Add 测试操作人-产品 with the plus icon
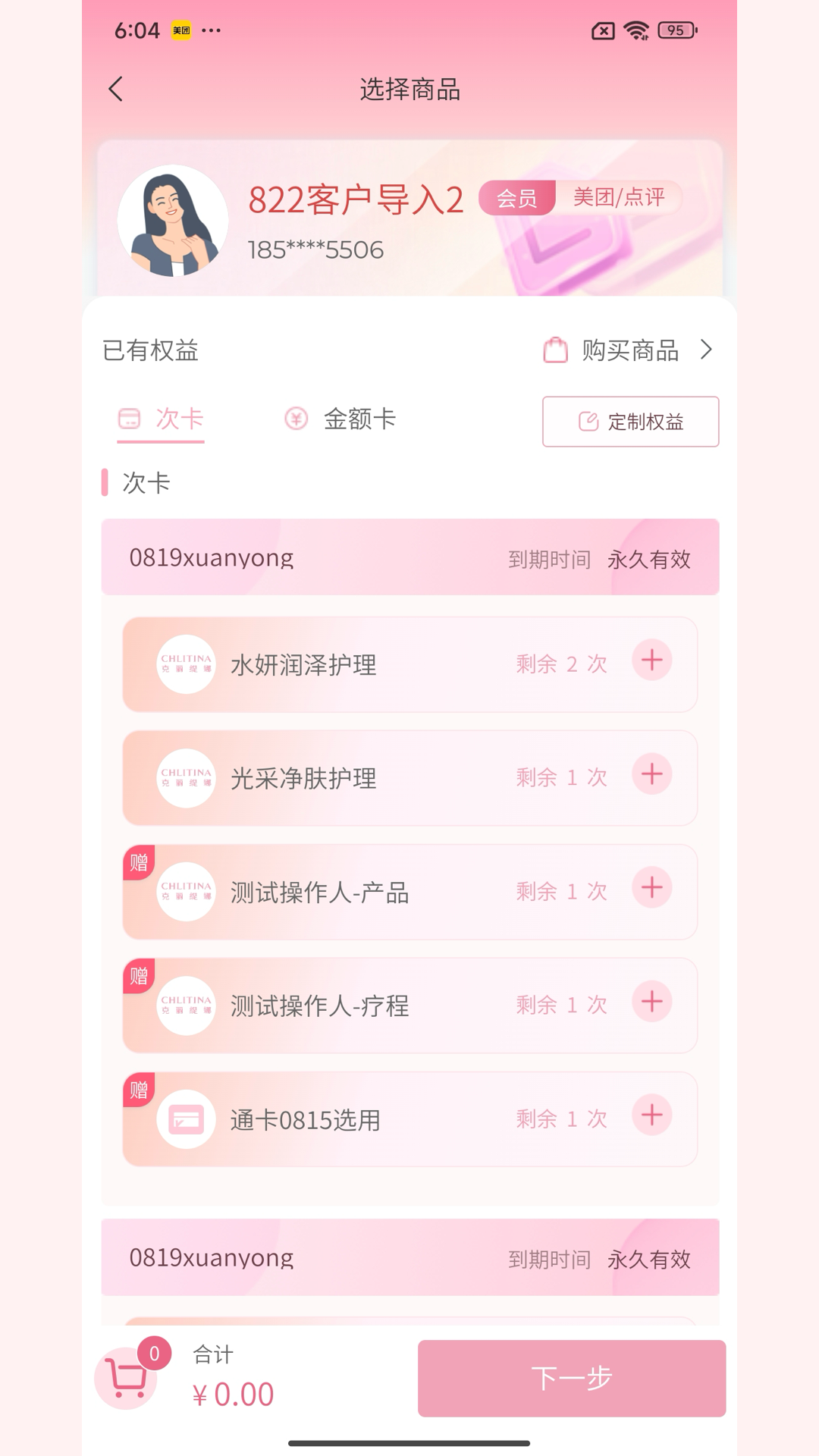This screenshot has width=819, height=1456. coord(652,888)
